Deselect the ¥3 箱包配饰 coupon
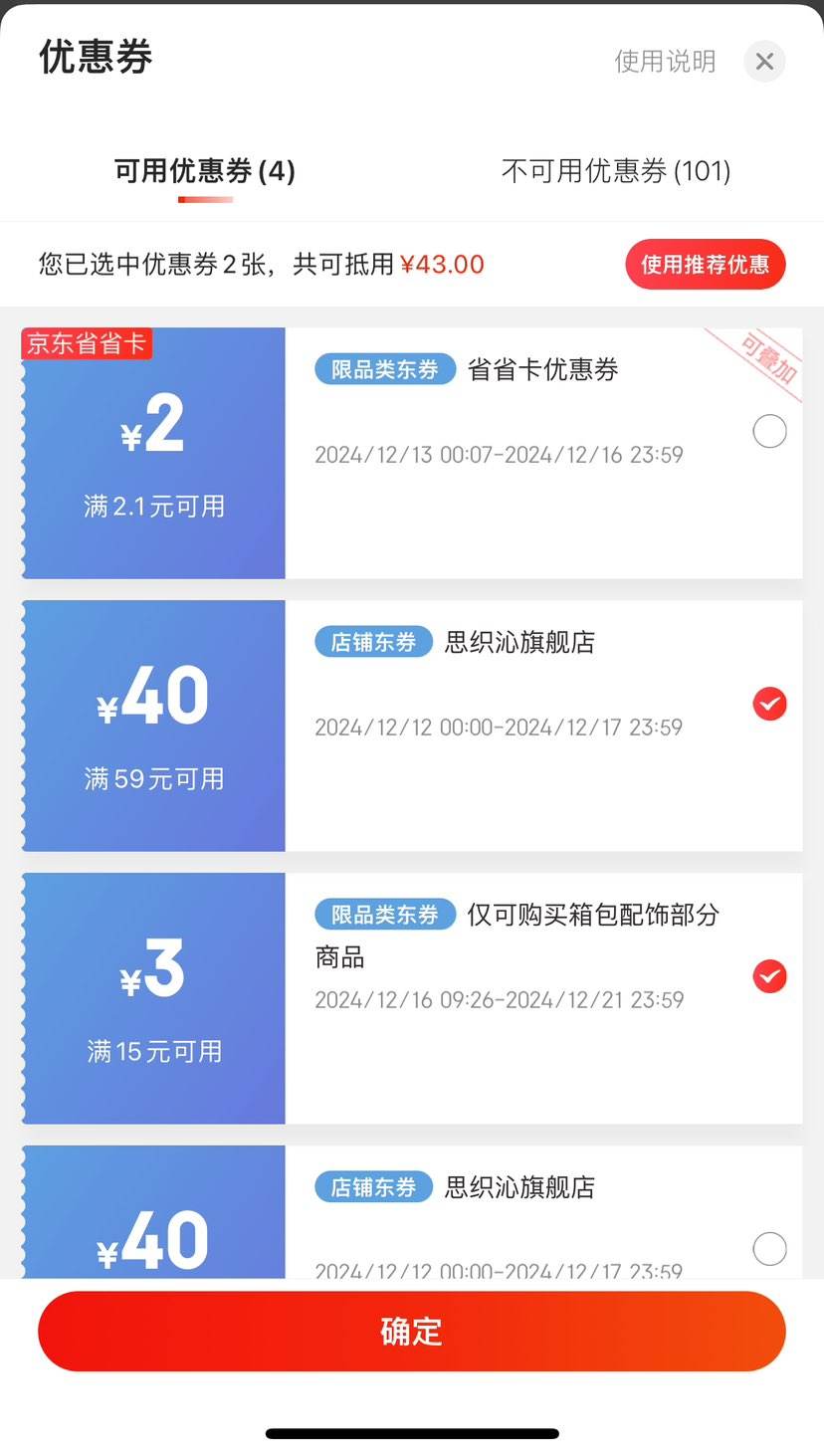The image size is (824, 1456). pyautogui.click(x=769, y=977)
